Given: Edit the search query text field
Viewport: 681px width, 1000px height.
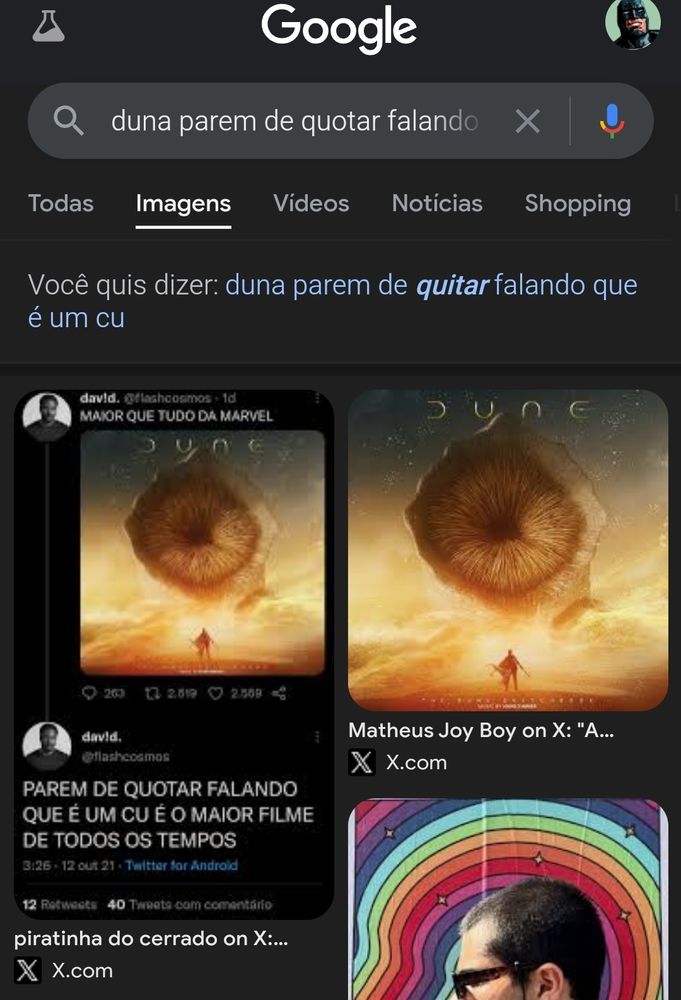Looking at the screenshot, I should click(295, 122).
